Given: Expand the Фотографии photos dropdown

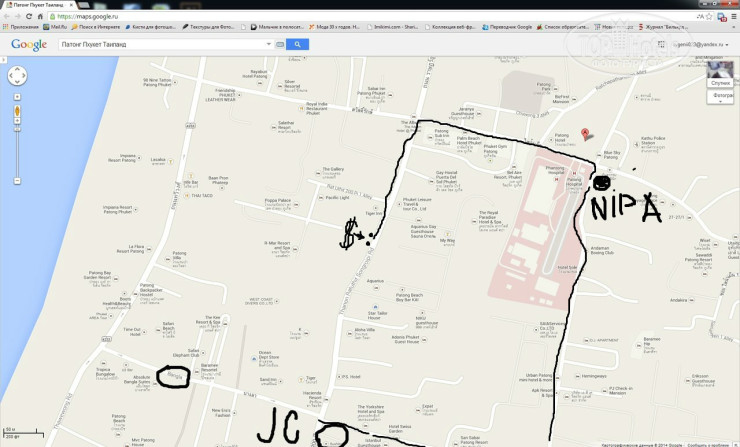Looking at the screenshot, I should (722, 98).
